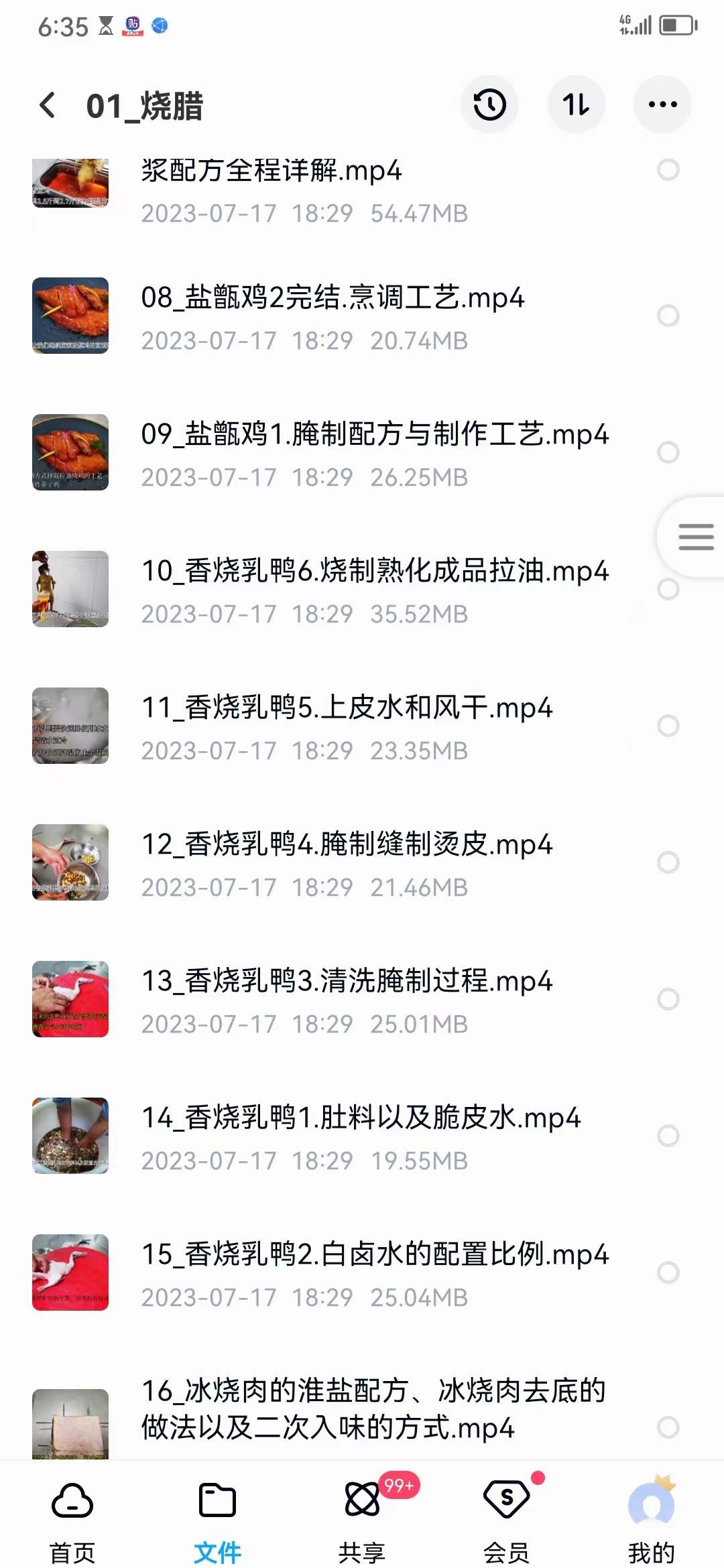Tap the thumbnail of 14_香烧乳鸭1
Screen dimensions: 724x1568
coord(70,1136)
